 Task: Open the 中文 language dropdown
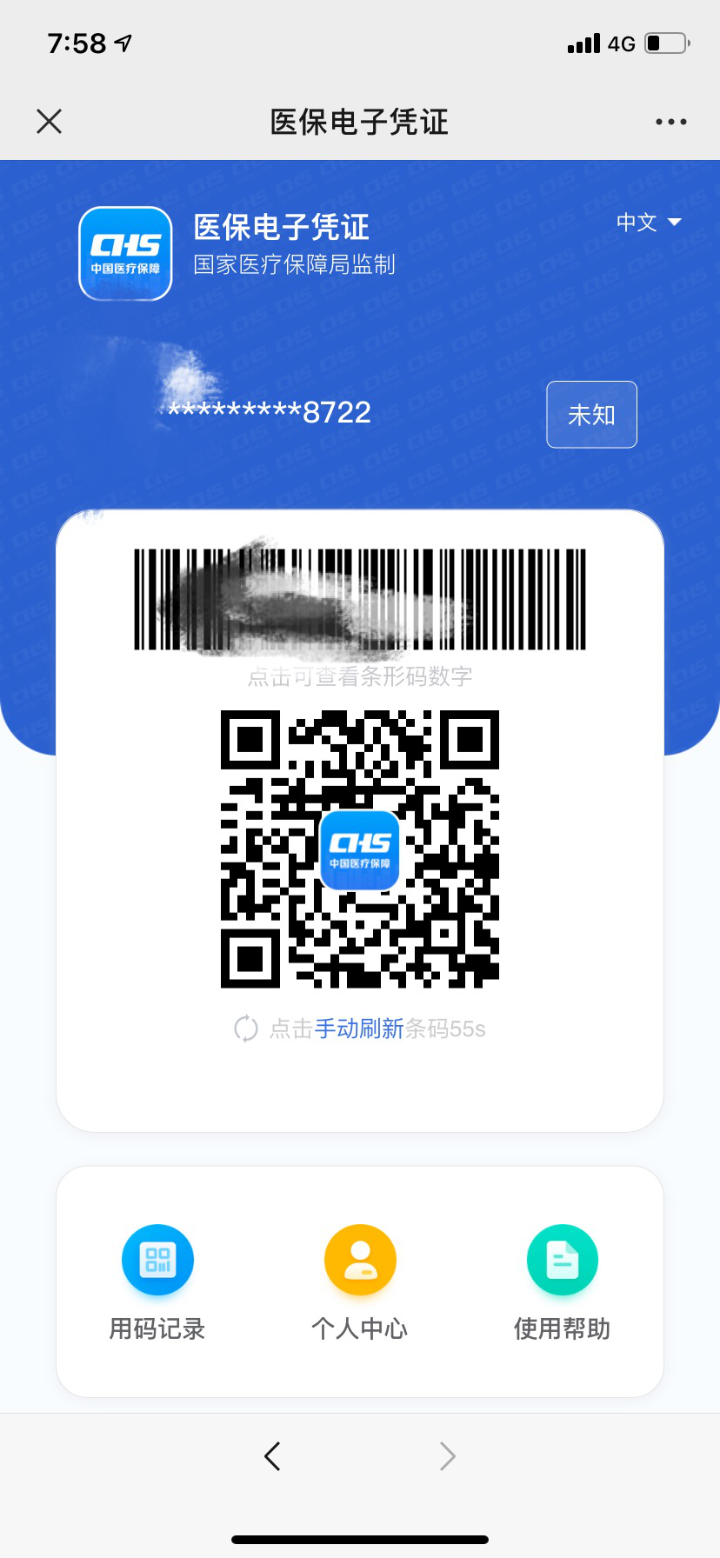tap(648, 222)
